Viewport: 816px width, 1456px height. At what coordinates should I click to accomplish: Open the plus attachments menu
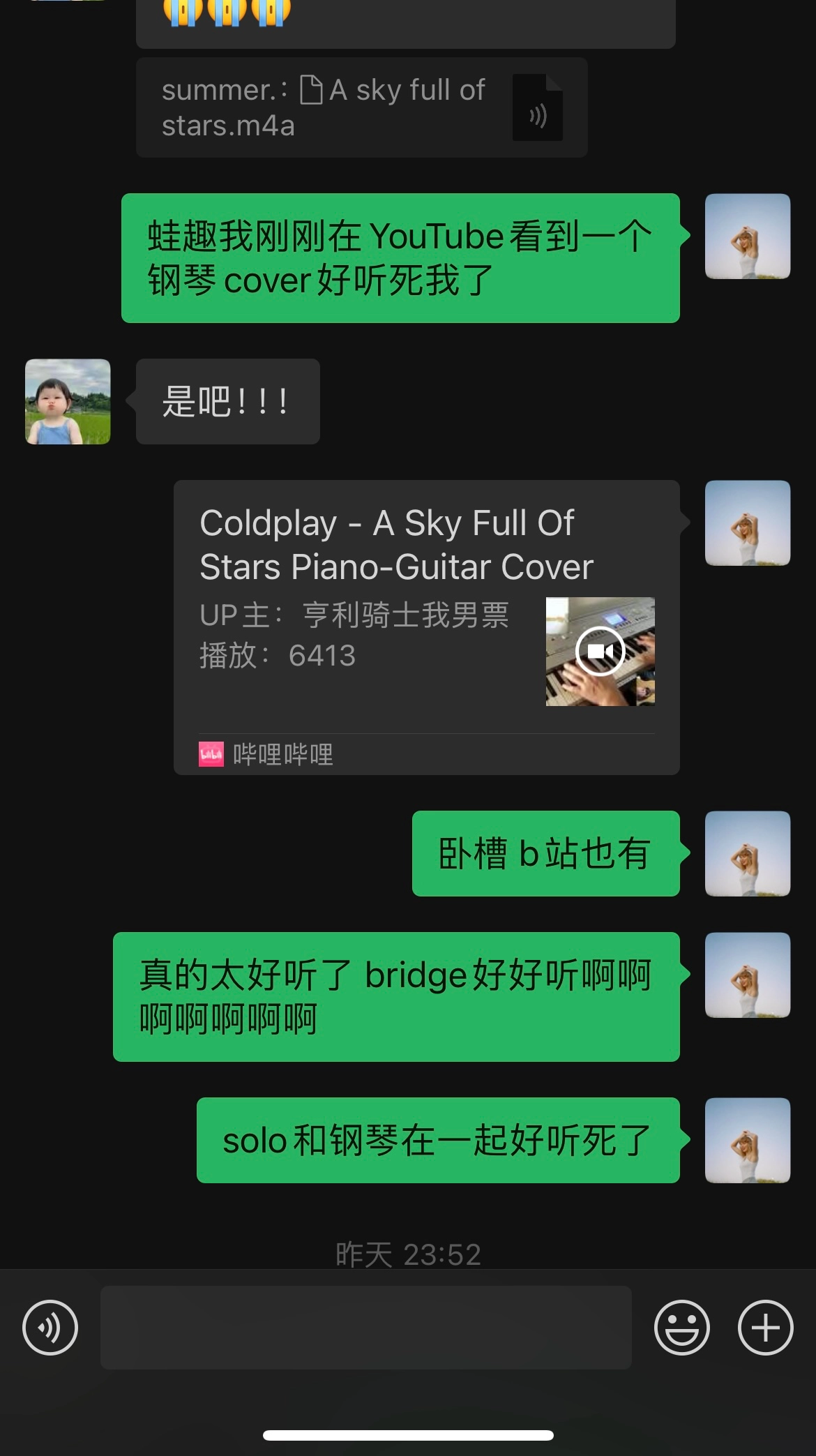[765, 1327]
